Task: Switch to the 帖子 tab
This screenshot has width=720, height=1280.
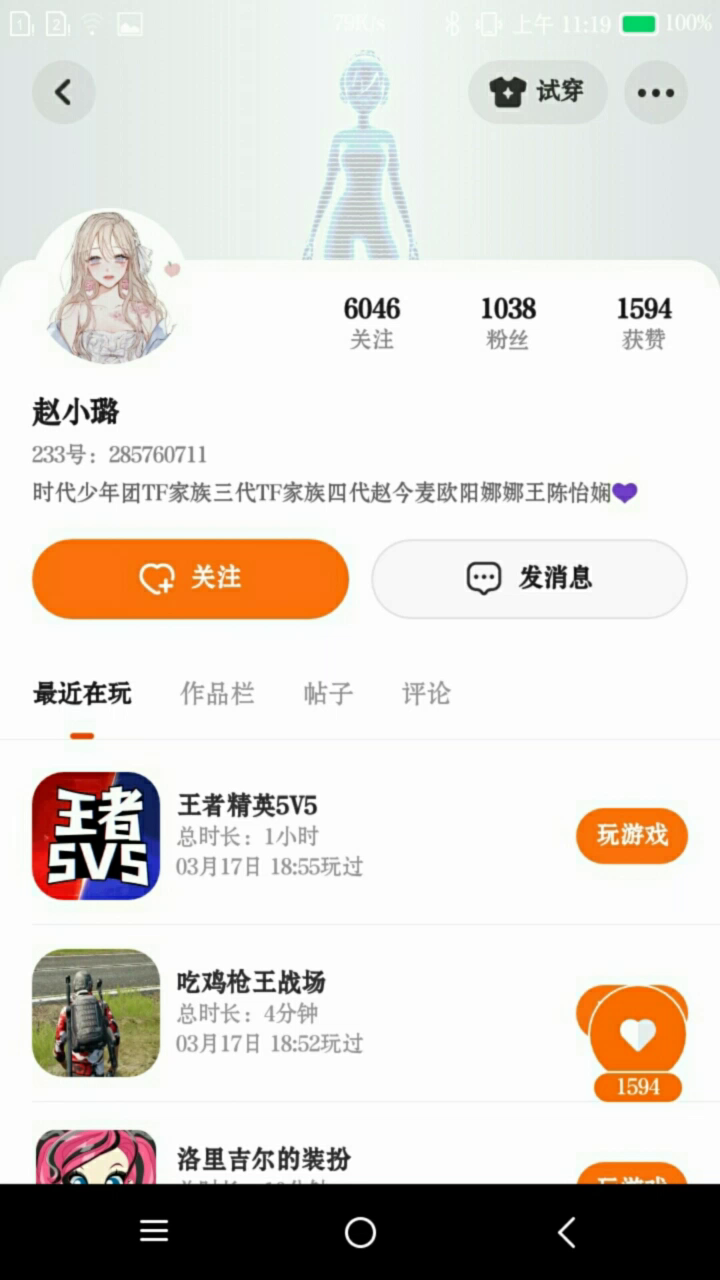Action: [x=328, y=694]
